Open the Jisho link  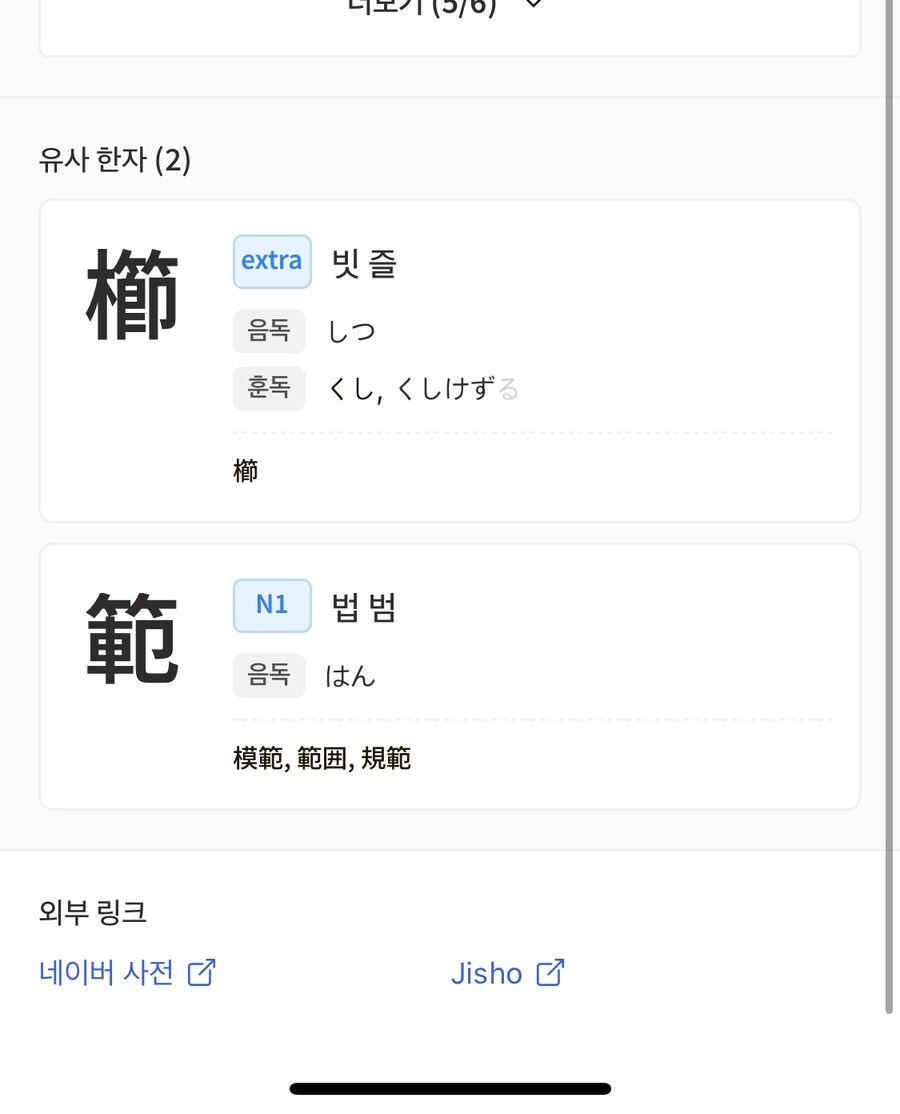(x=486, y=972)
